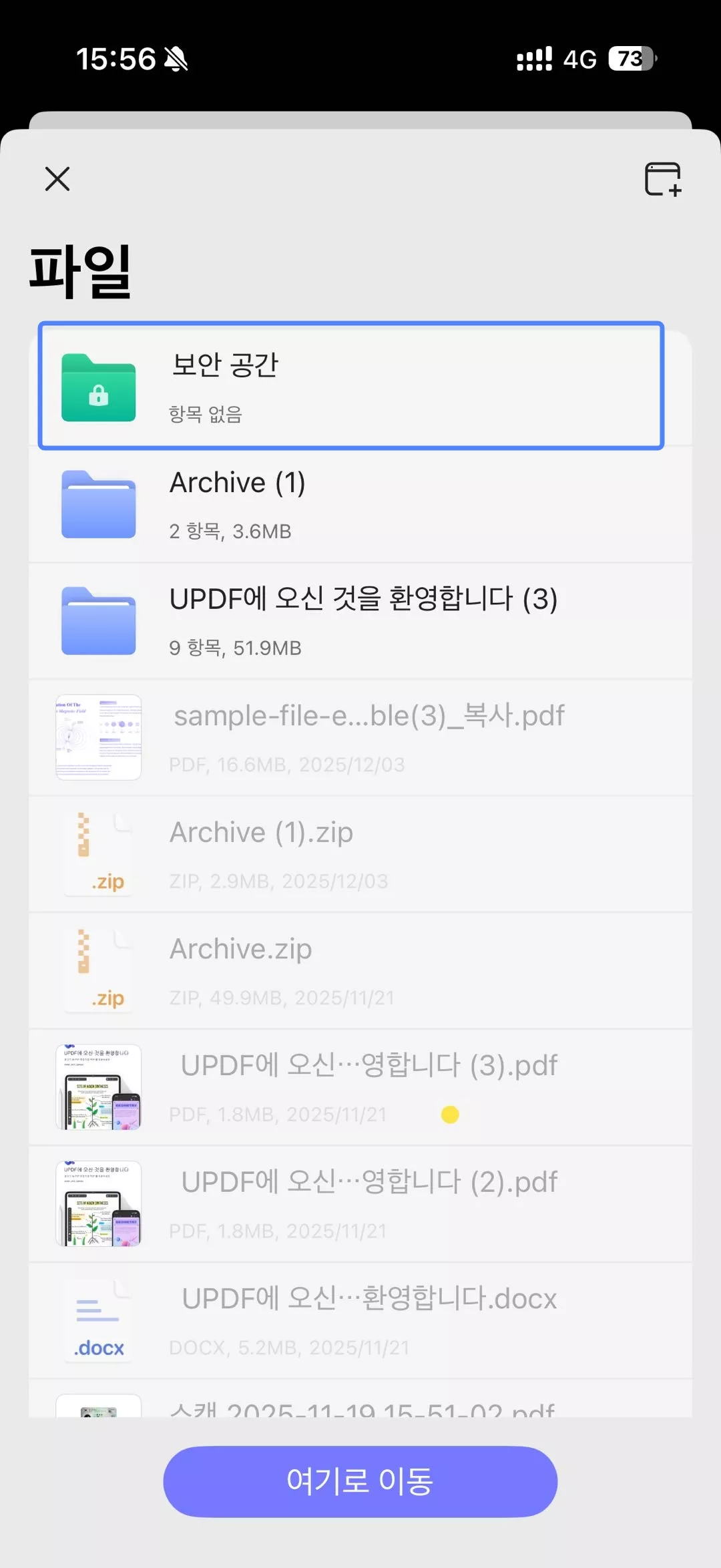This screenshot has width=721, height=1568.
Task: Select the green secure space lock folder icon
Action: pos(98,388)
